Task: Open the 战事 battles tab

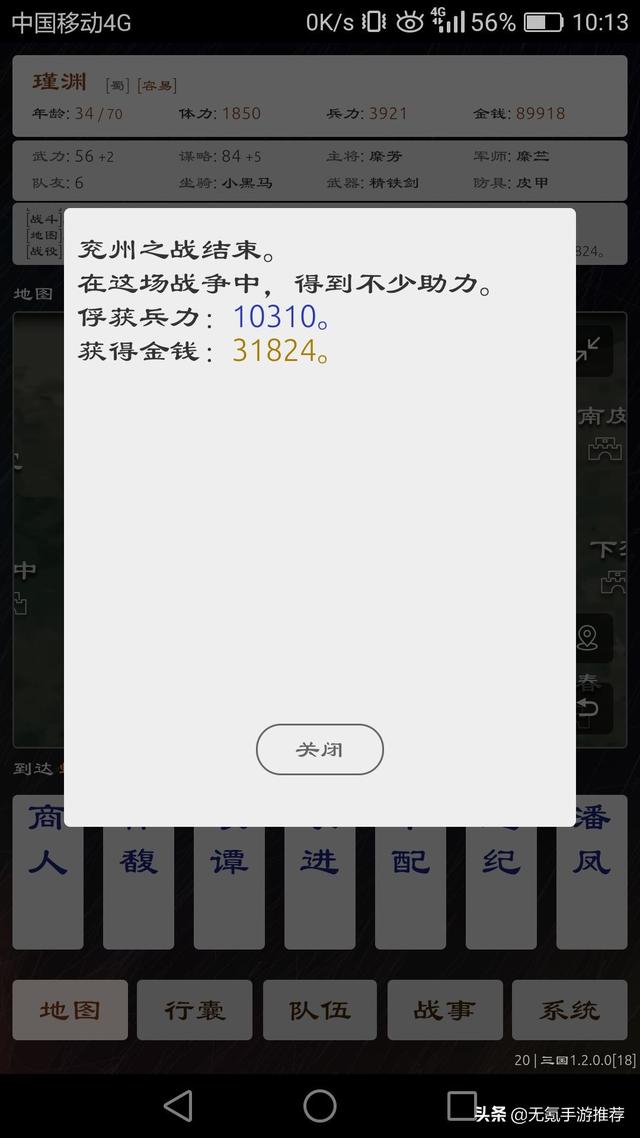Action: coord(445,1010)
